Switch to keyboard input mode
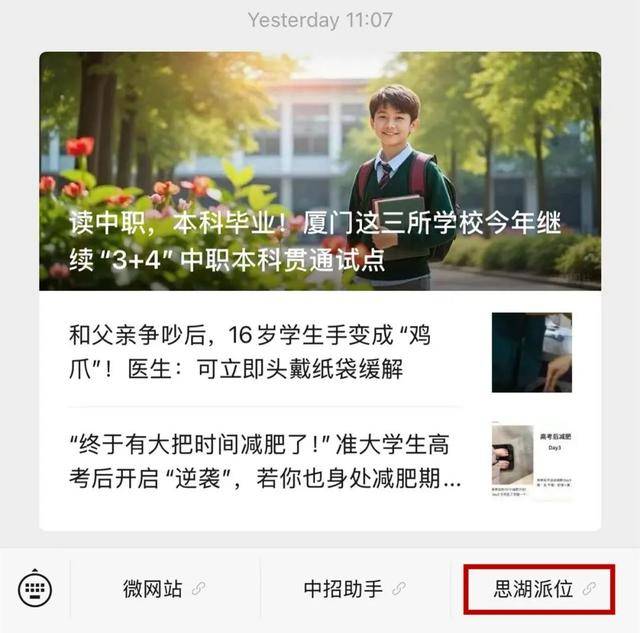The width and height of the screenshot is (640, 633). (36, 589)
